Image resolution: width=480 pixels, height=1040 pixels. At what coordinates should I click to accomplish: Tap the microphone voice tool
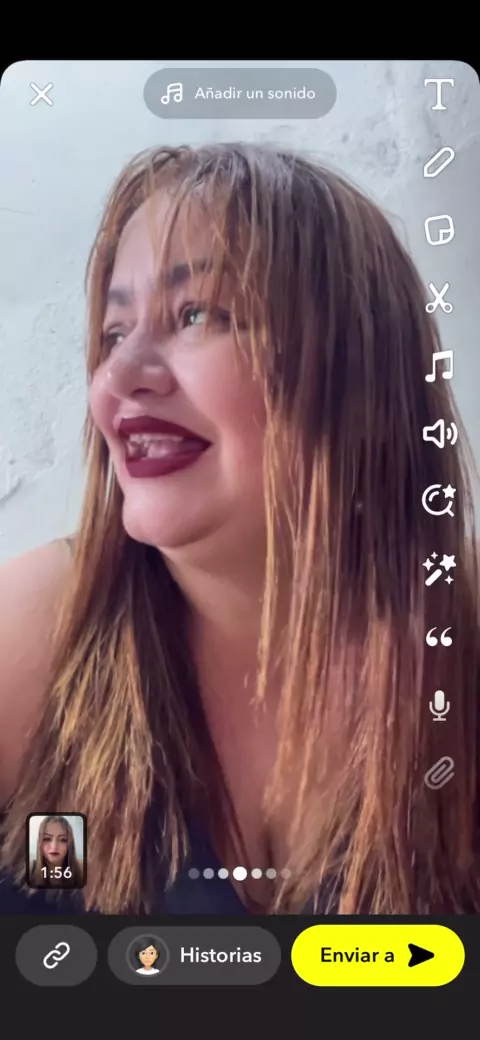439,705
